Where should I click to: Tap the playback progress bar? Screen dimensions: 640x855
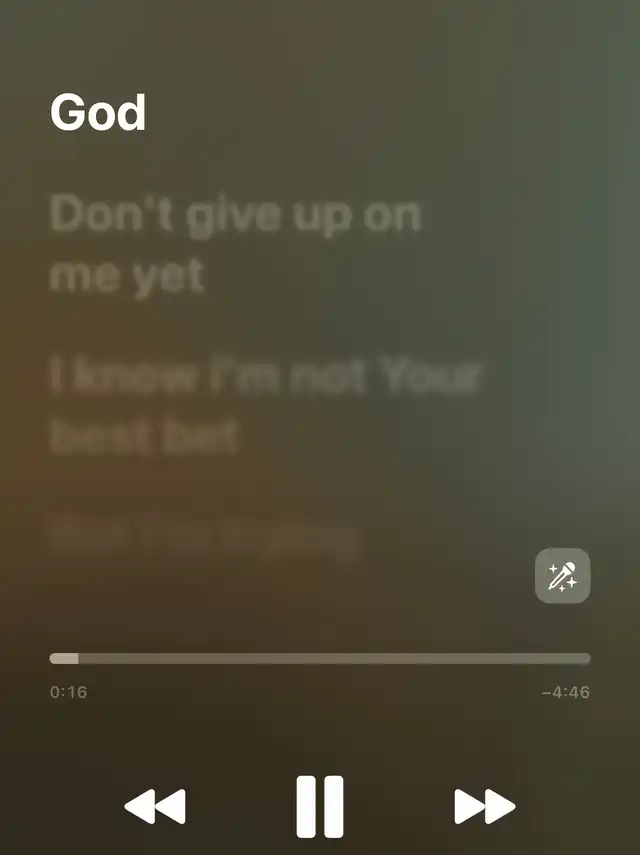[x=320, y=658]
